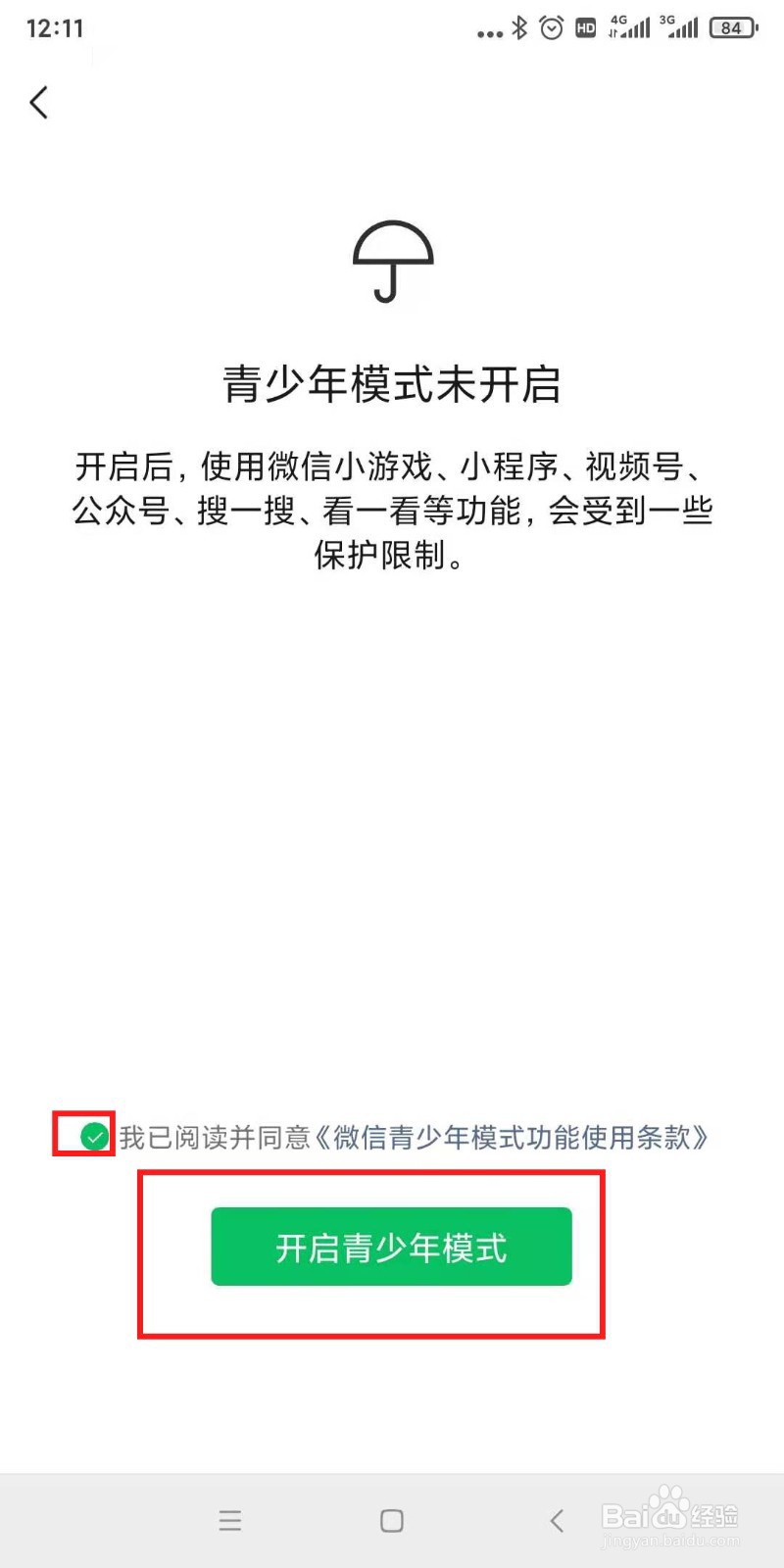Click the 青少年模式未开启 heading text
Viewport: 784px width, 1568px height.
tap(392, 384)
